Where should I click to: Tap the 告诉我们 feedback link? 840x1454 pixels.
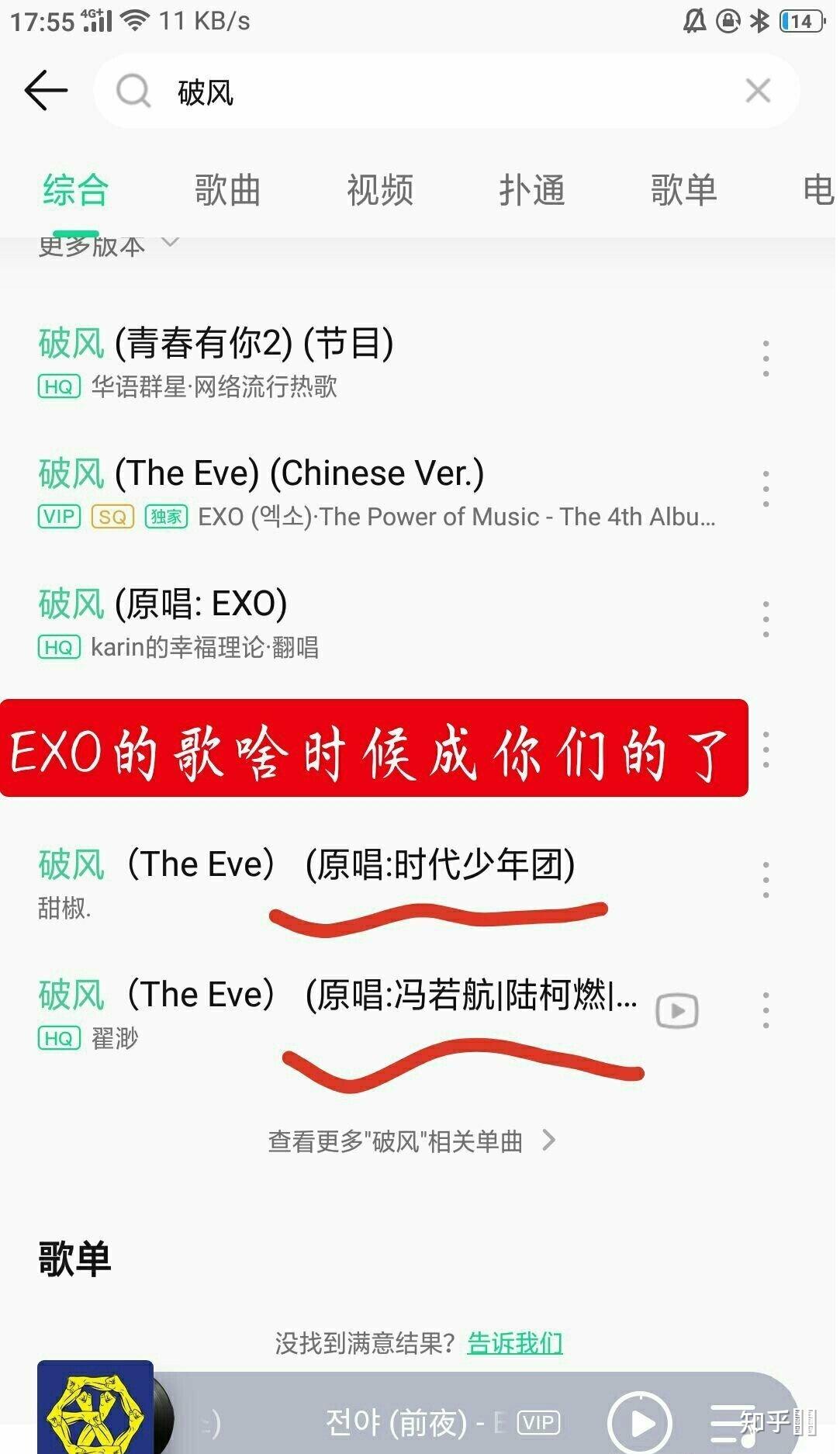[x=515, y=1343]
